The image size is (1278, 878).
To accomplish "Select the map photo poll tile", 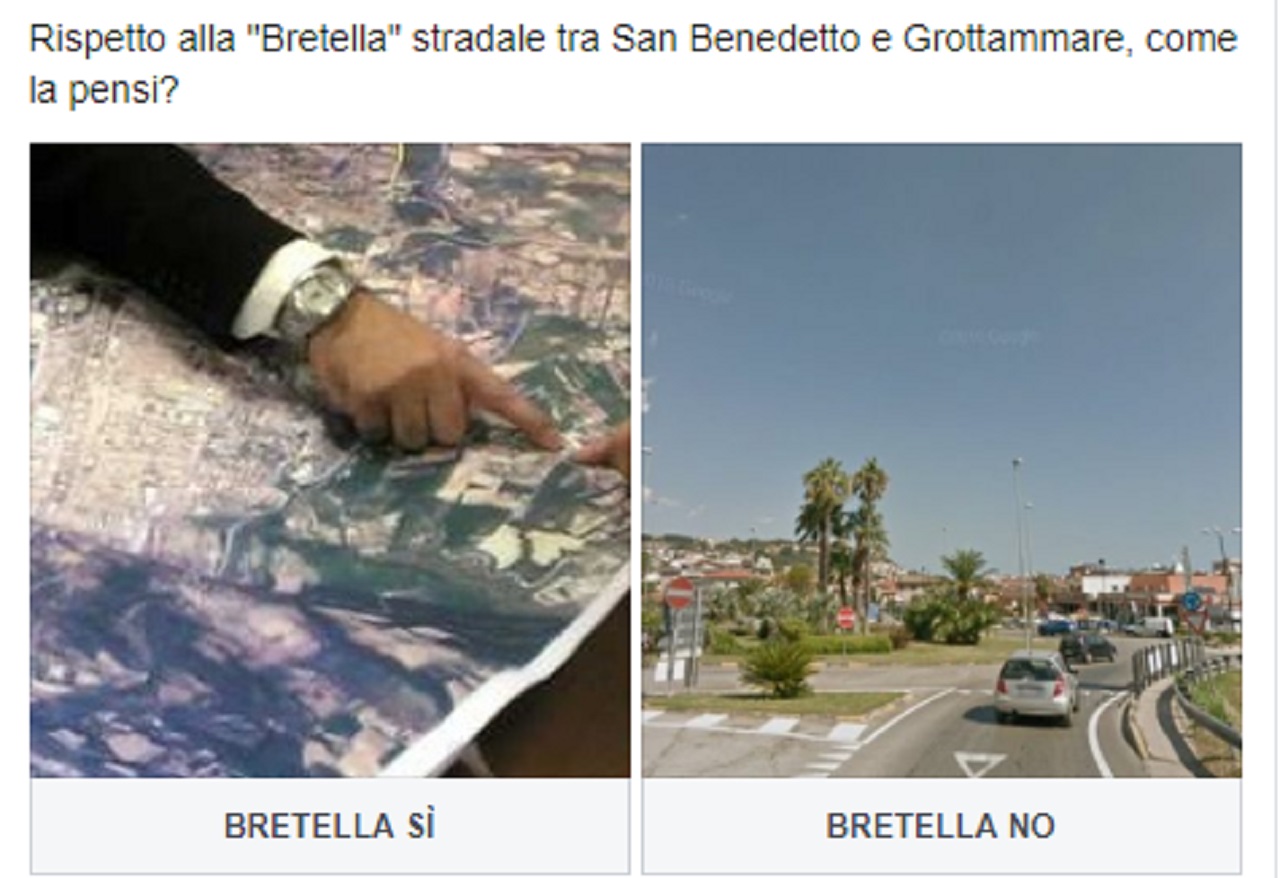I will (x=330, y=460).
